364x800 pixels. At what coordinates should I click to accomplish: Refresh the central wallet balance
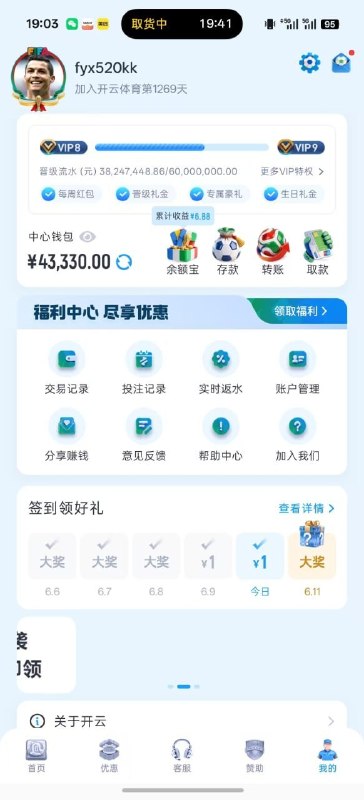(124, 262)
